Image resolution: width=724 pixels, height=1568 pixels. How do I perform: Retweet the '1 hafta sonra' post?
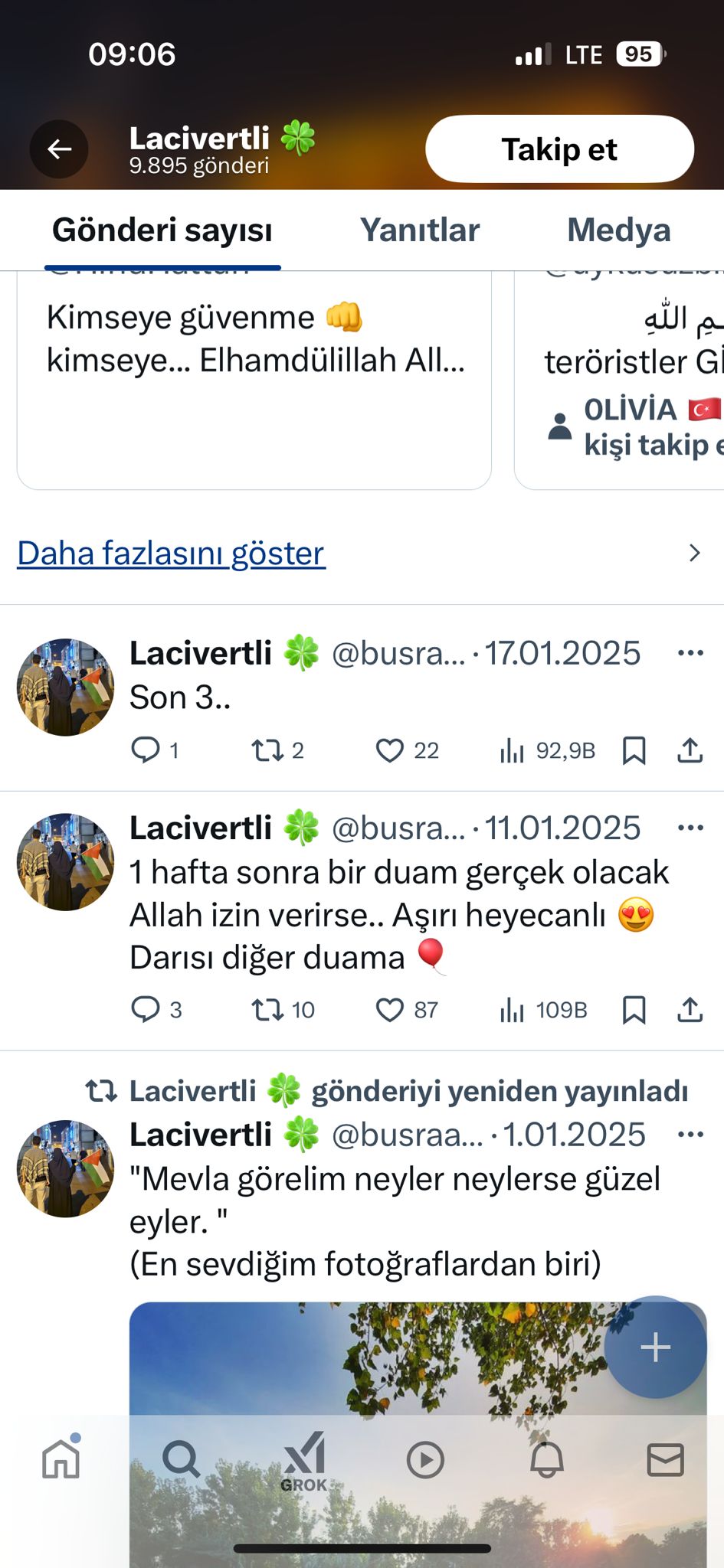click(x=270, y=1011)
